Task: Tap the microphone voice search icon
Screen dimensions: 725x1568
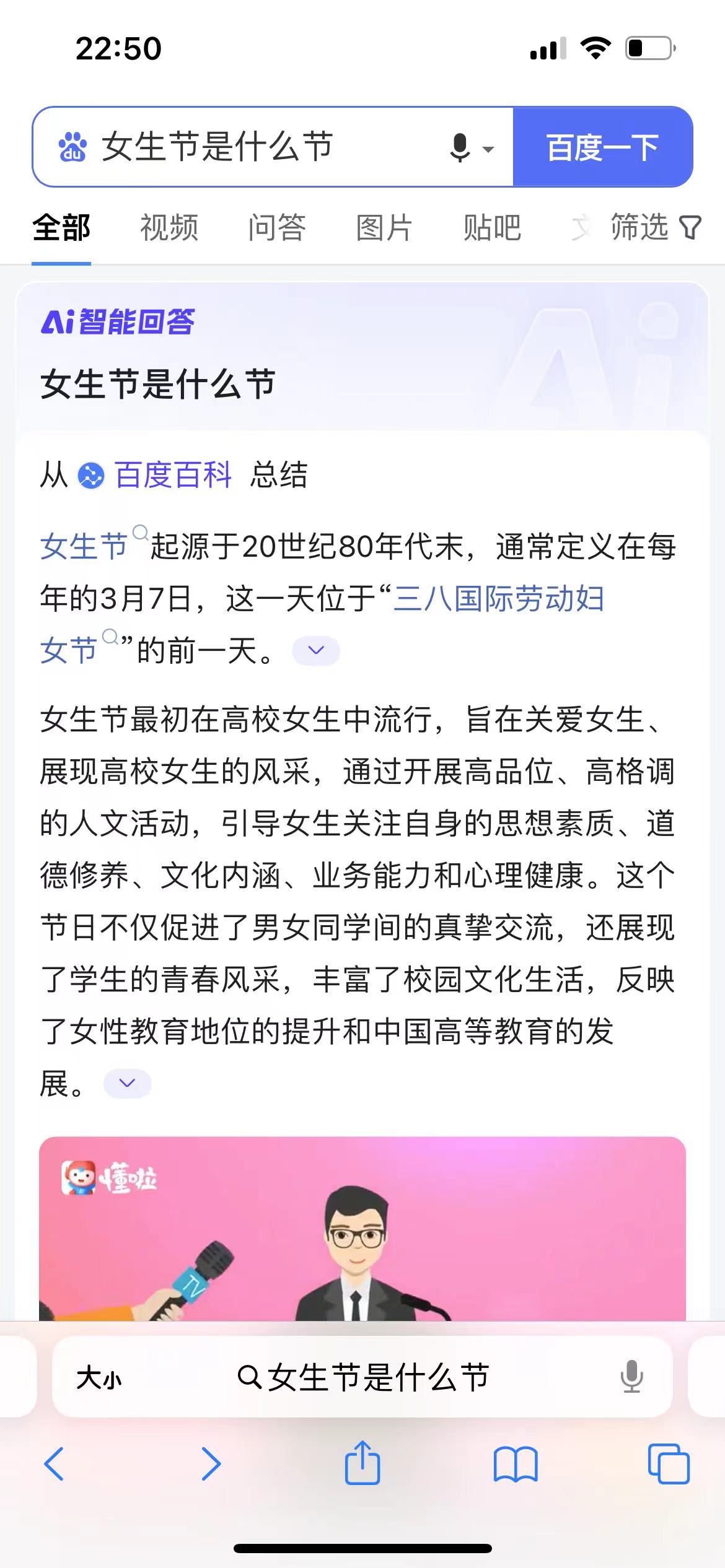Action: click(460, 147)
